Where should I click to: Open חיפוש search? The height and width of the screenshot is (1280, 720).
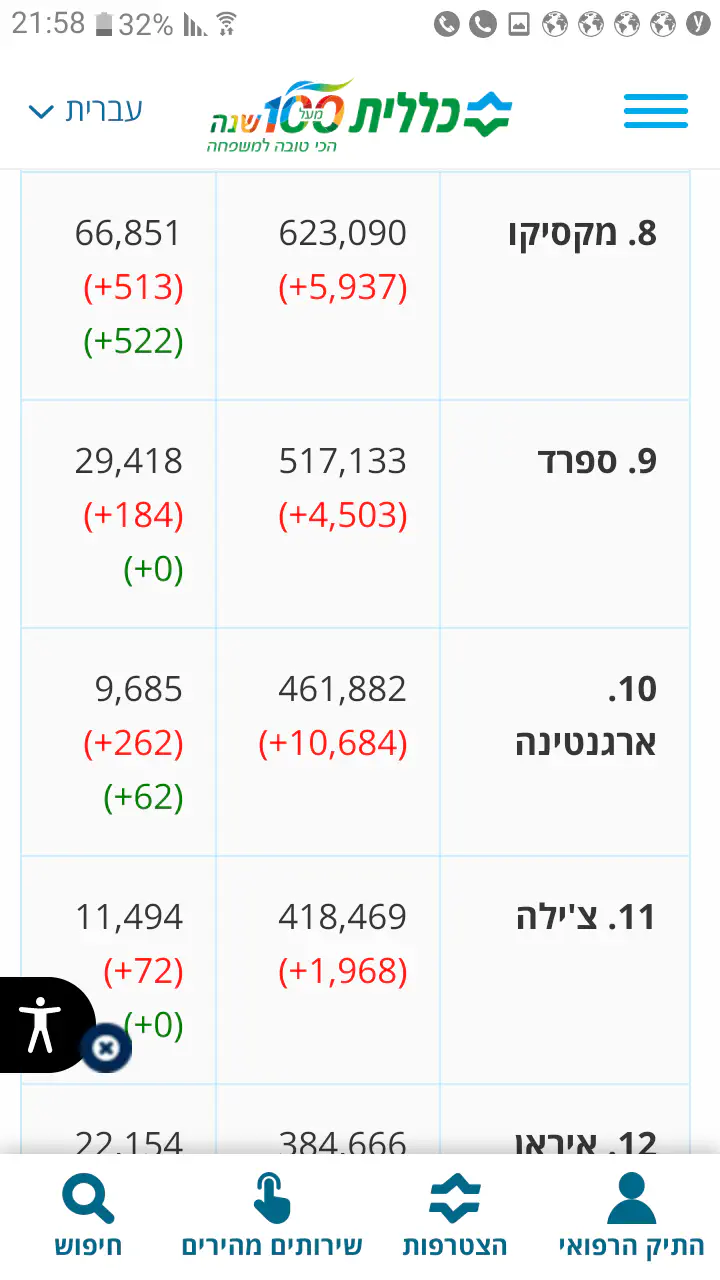click(x=88, y=1216)
